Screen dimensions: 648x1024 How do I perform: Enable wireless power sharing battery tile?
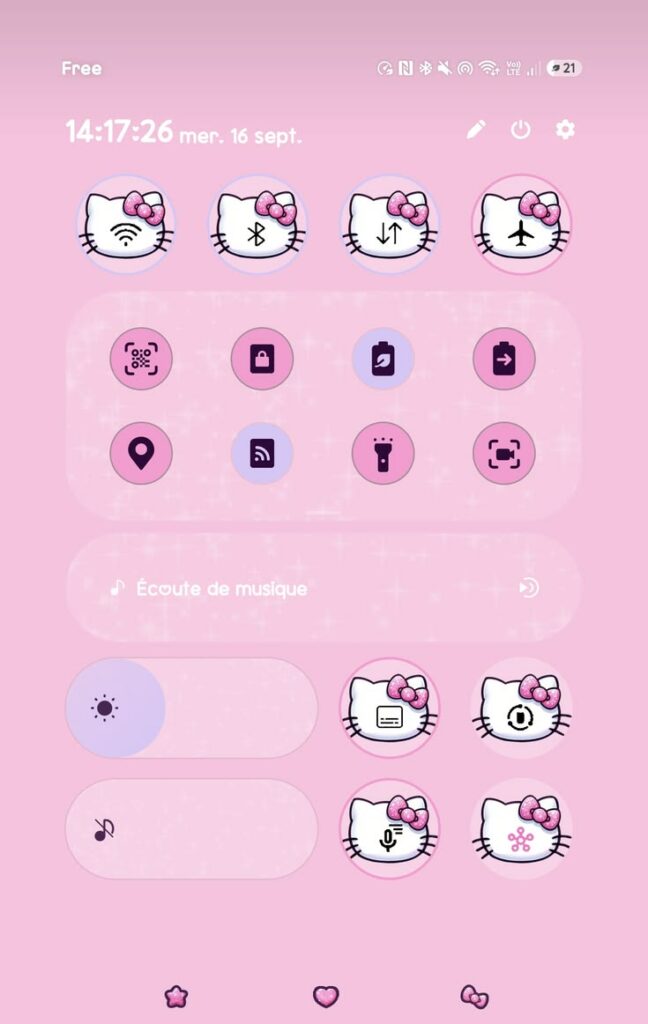(x=504, y=359)
